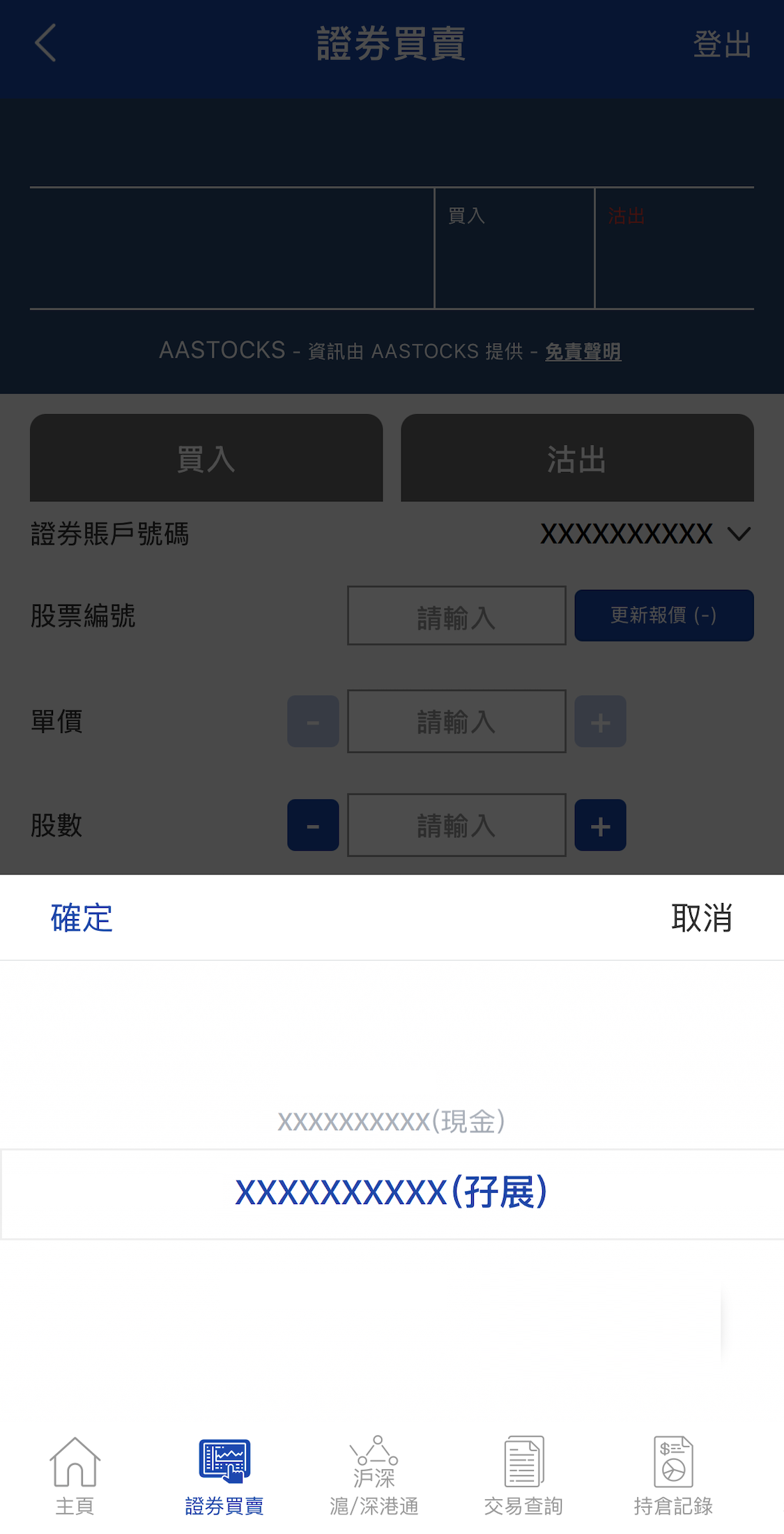Expand the 證券賬戶號碼 account dropdown

[645, 534]
